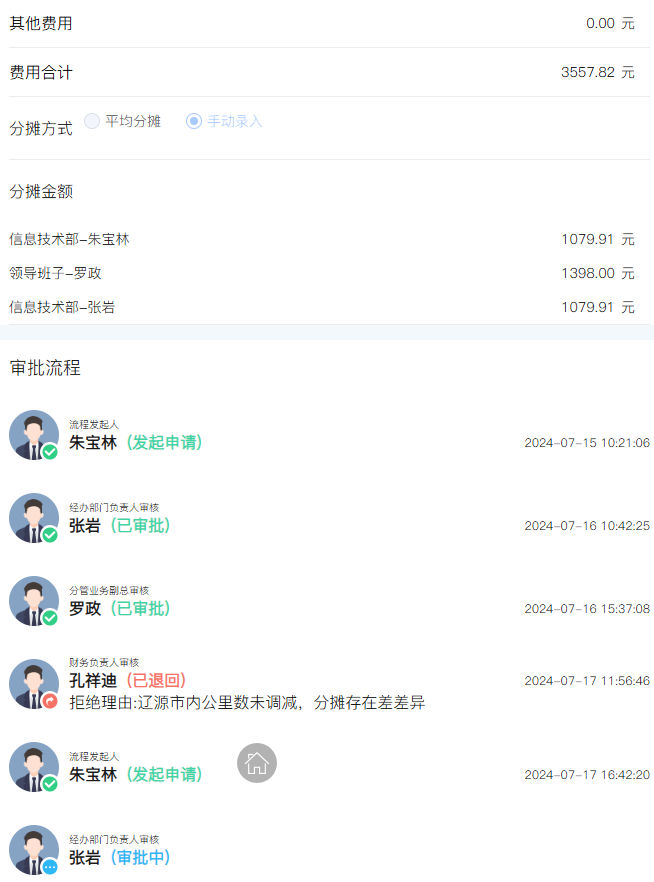Select the 平均分摊 allocation option
654x882 pixels.
pos(93,121)
